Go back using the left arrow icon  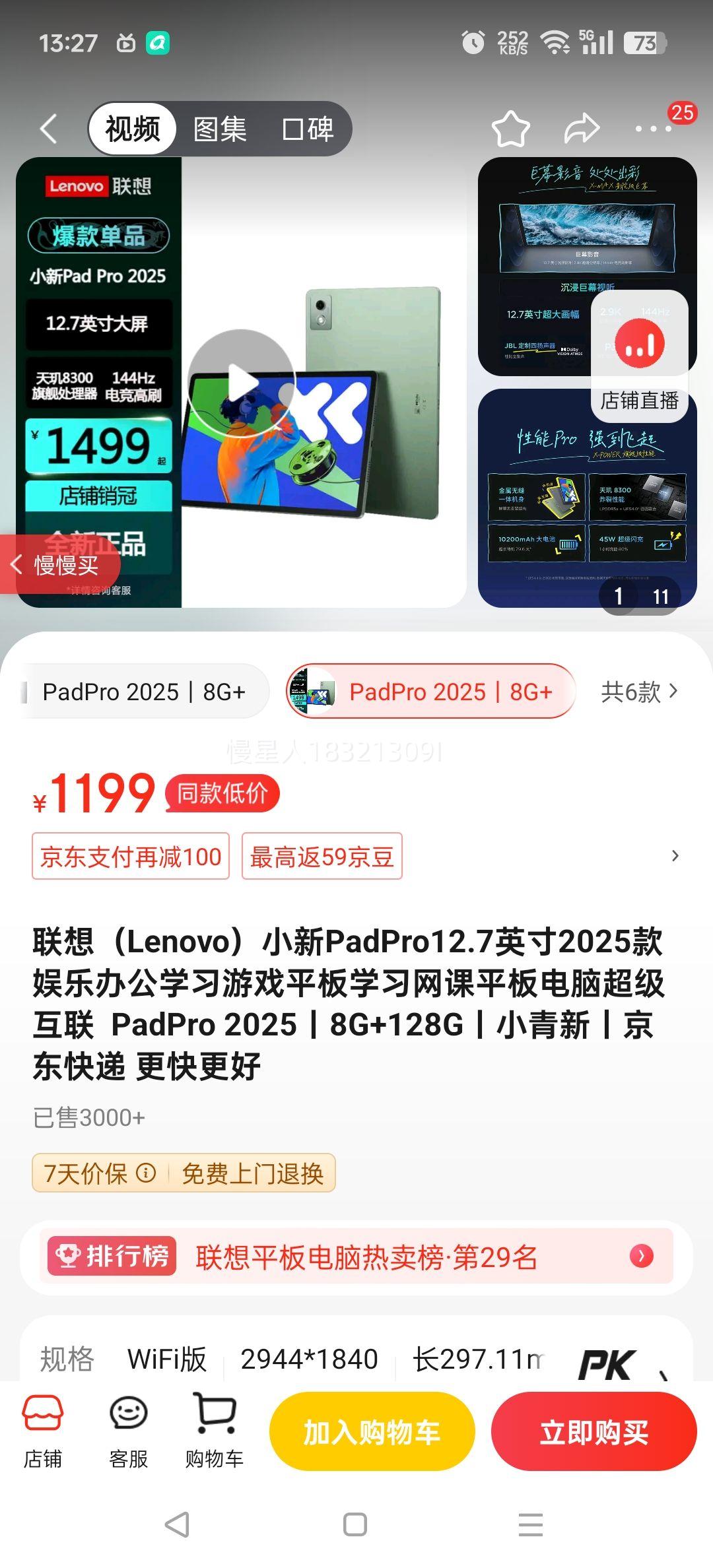(x=48, y=129)
